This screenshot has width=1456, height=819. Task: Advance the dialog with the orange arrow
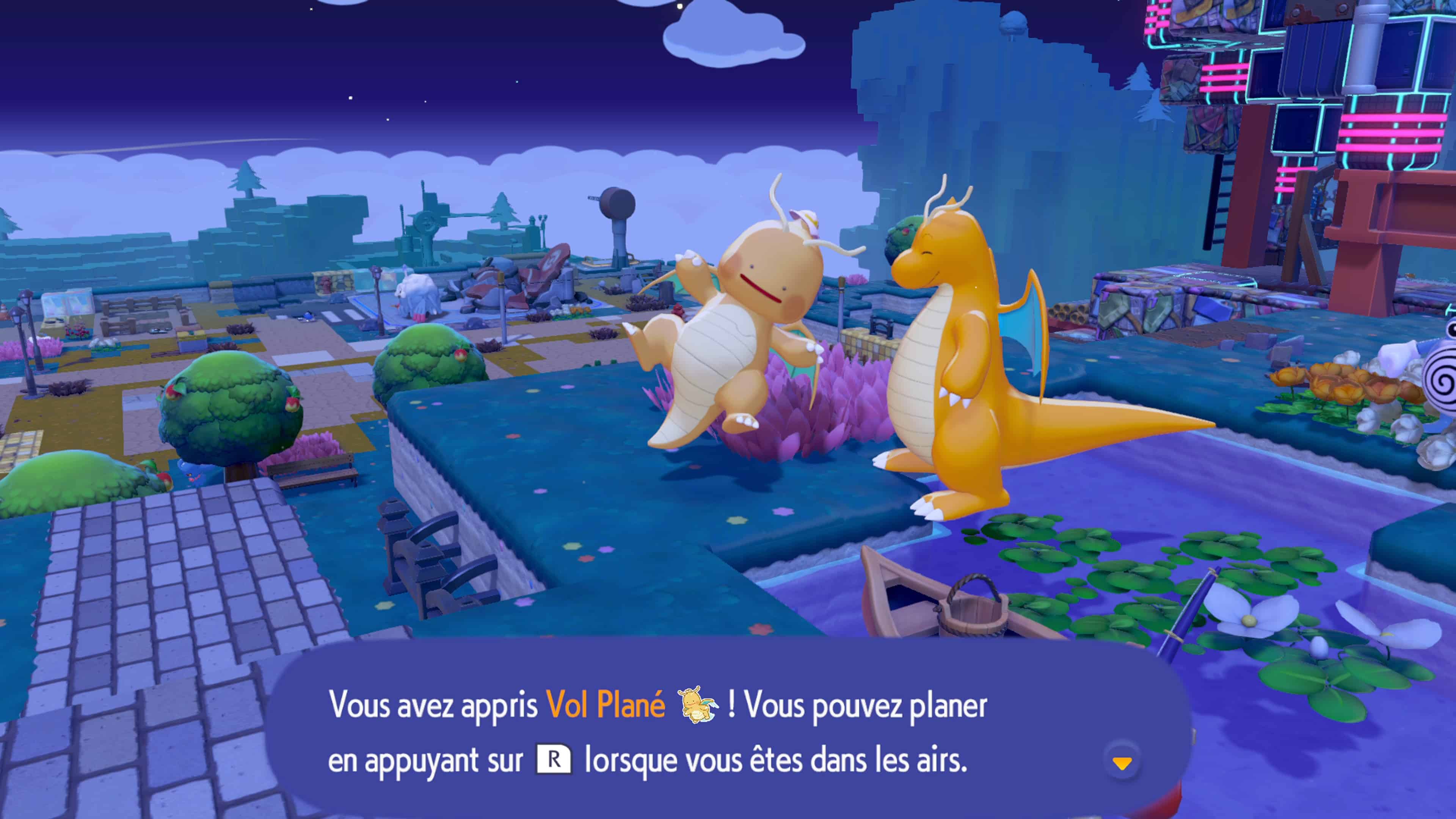coord(1122,764)
